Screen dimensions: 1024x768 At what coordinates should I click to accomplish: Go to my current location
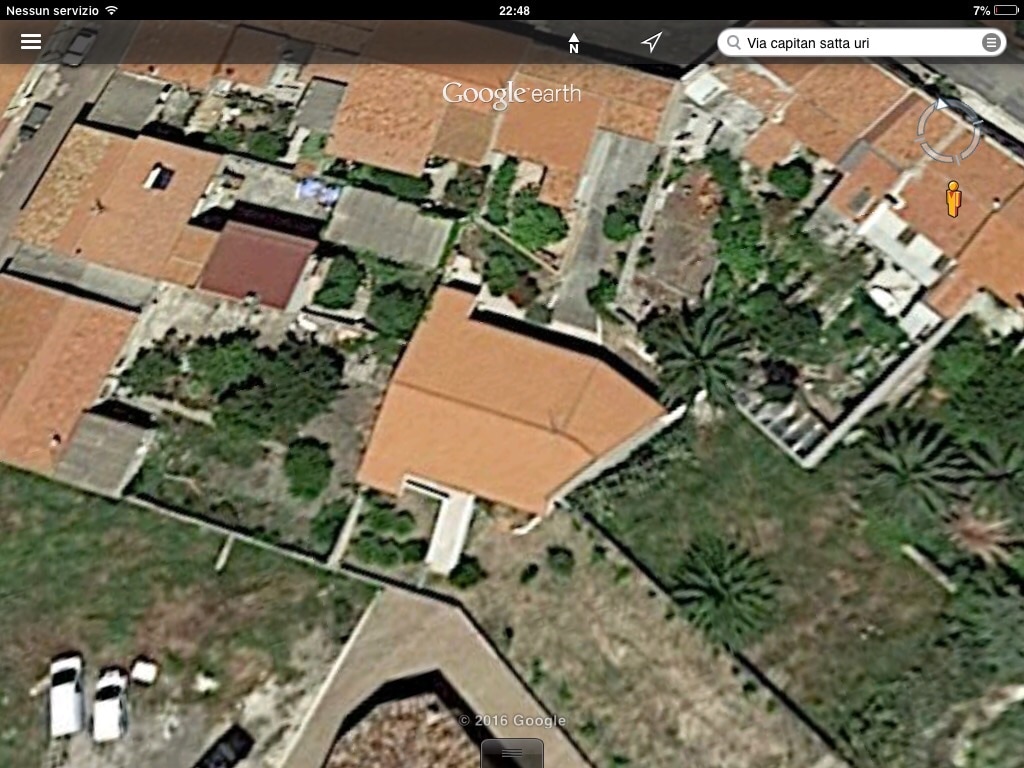[651, 42]
